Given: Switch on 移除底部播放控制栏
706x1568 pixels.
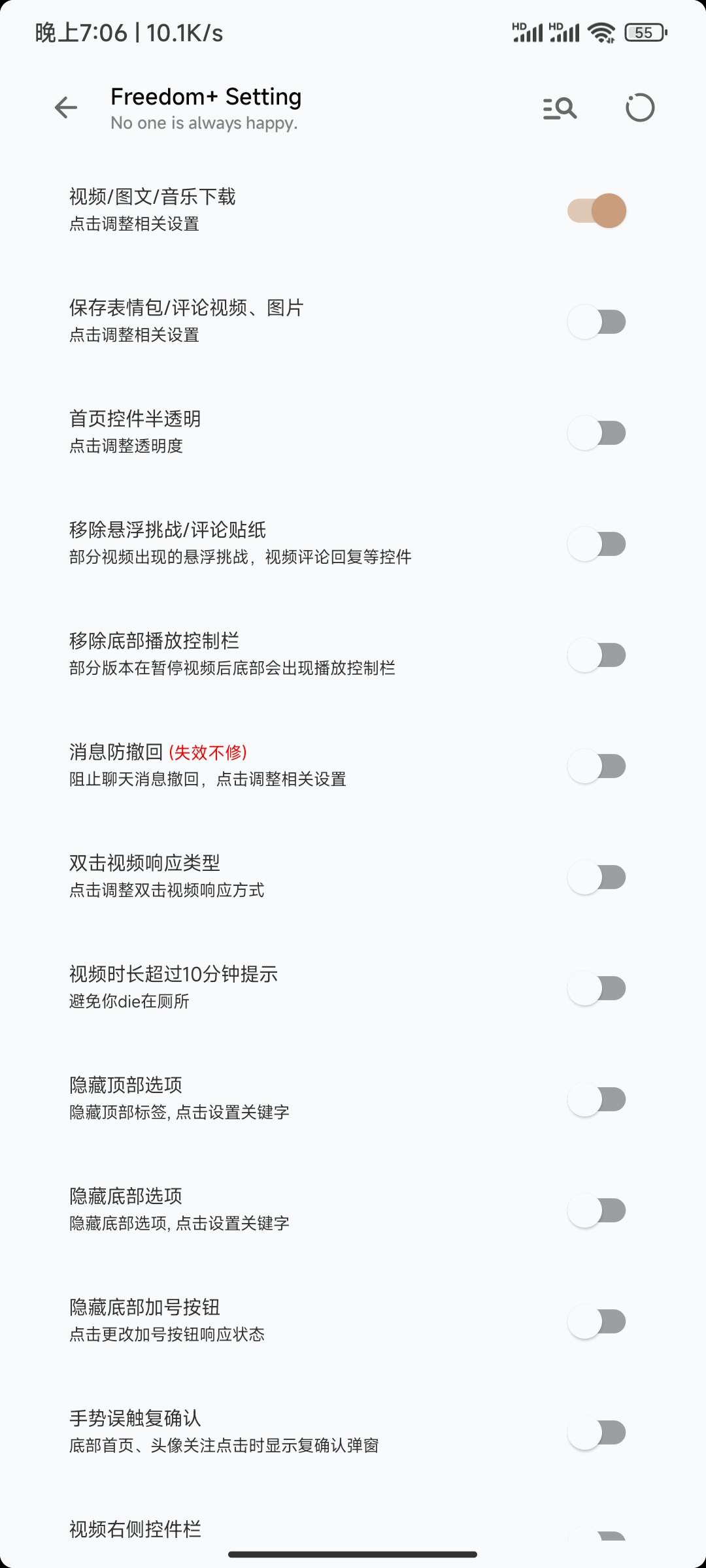Looking at the screenshot, I should [597, 655].
